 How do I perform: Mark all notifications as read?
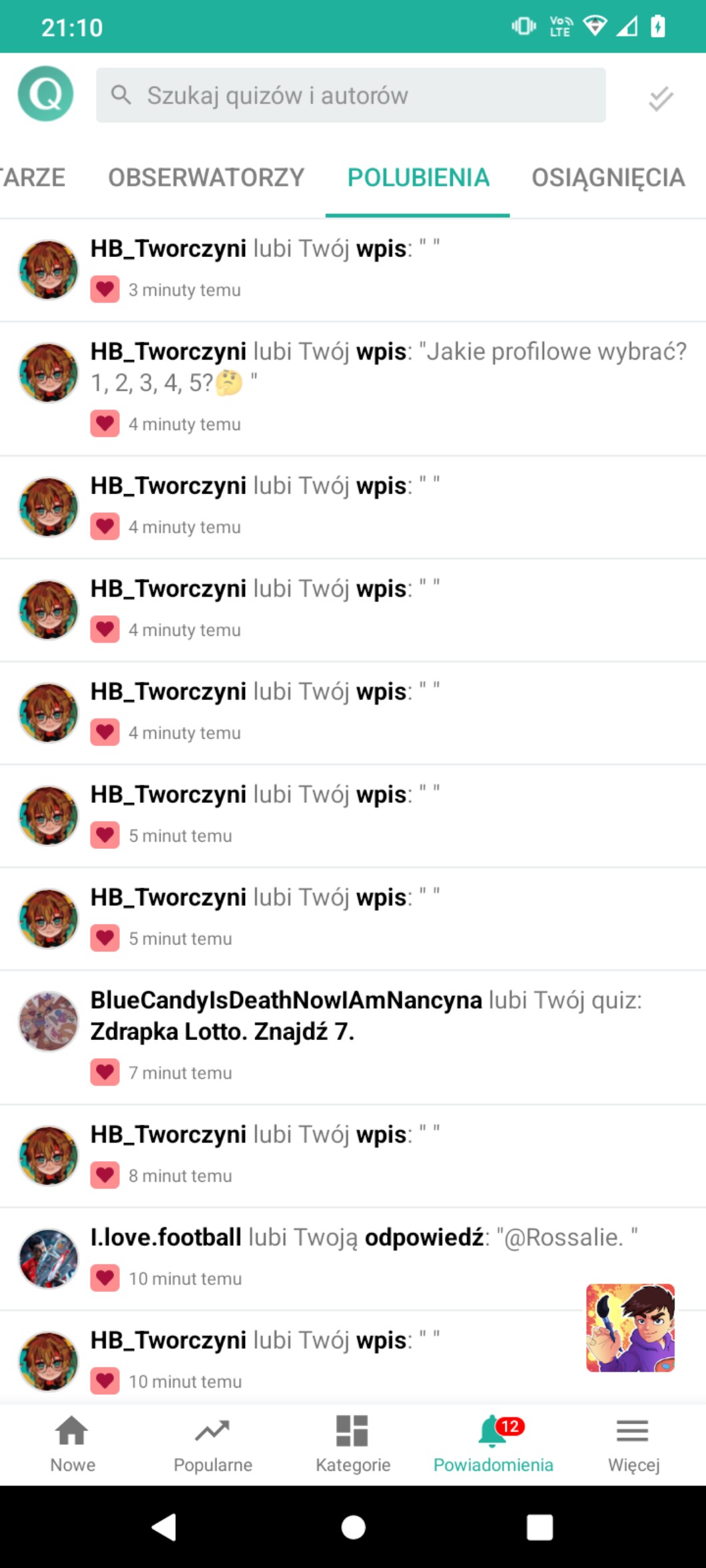661,99
